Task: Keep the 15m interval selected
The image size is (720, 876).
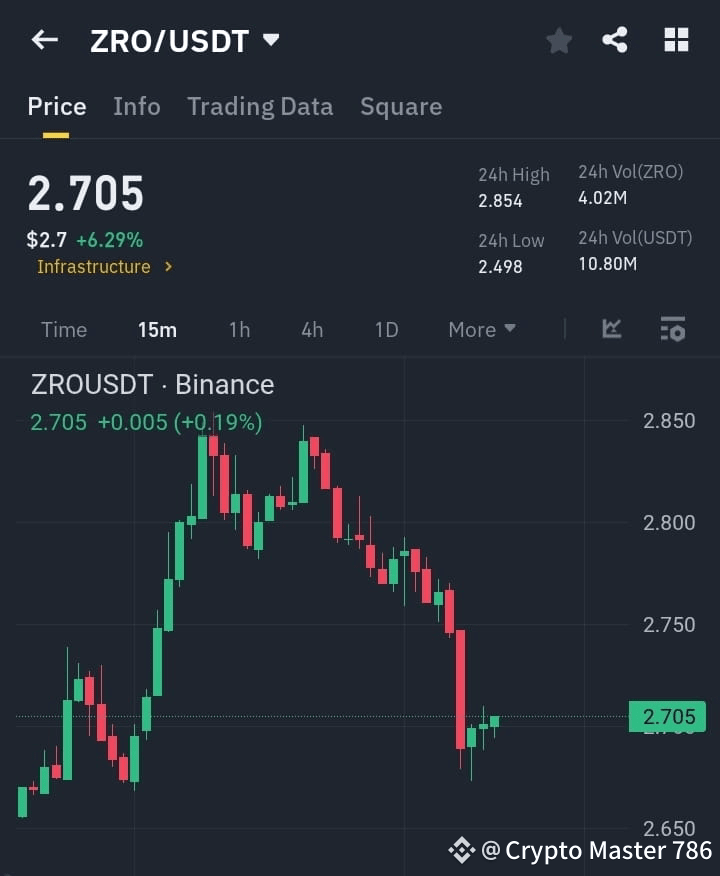Action: 157,329
